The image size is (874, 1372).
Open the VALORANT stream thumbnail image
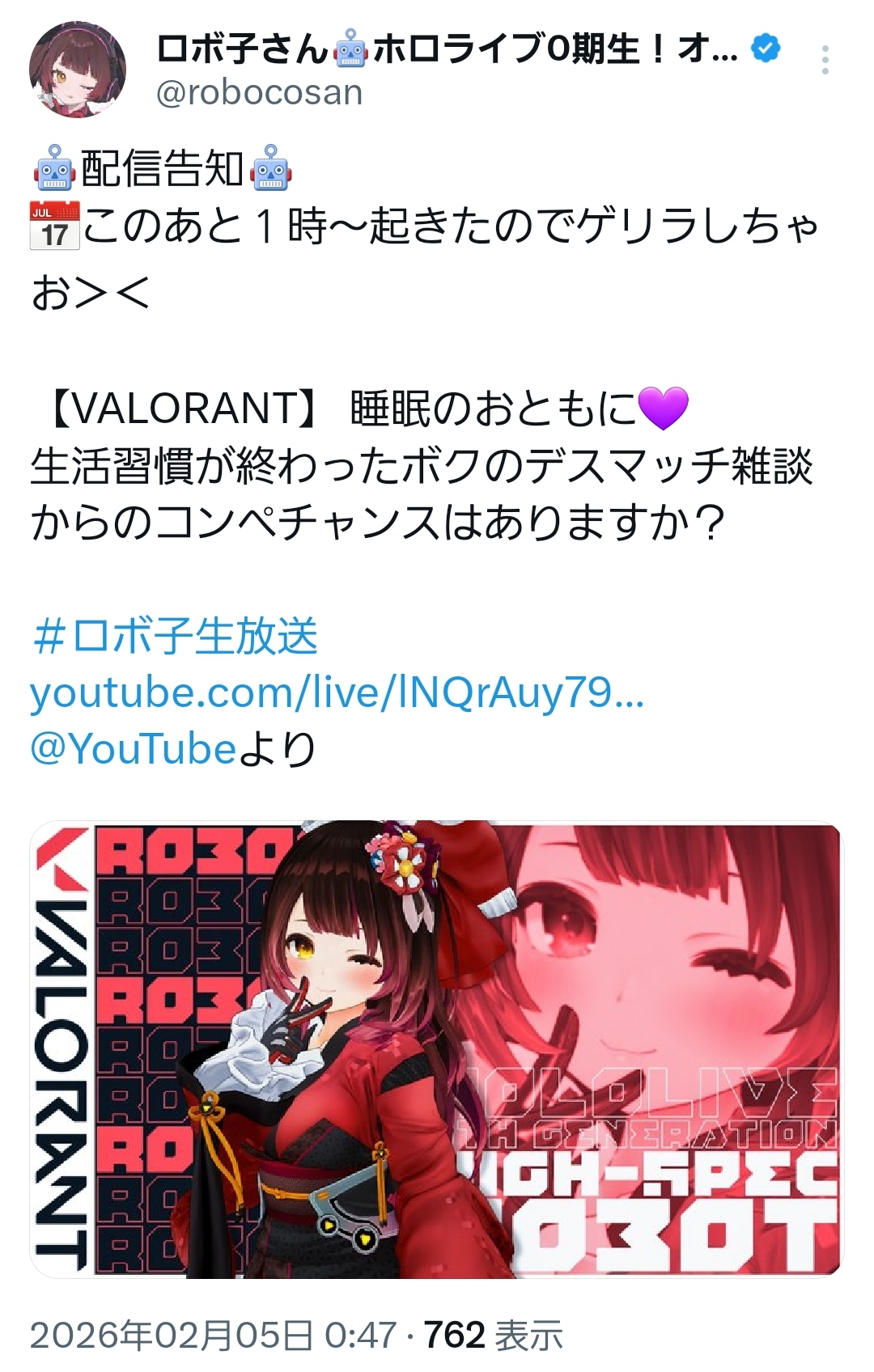pos(437,1049)
